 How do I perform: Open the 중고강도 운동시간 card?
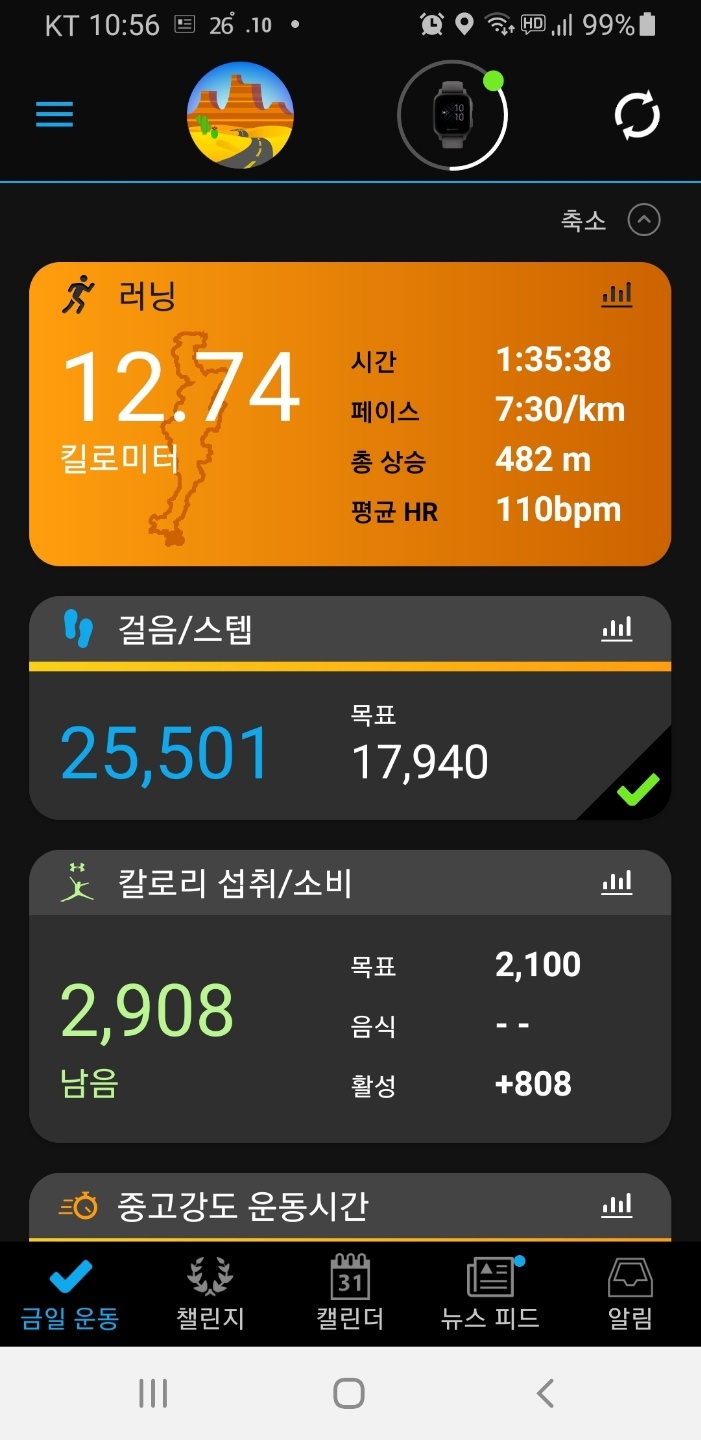(x=300, y=1206)
